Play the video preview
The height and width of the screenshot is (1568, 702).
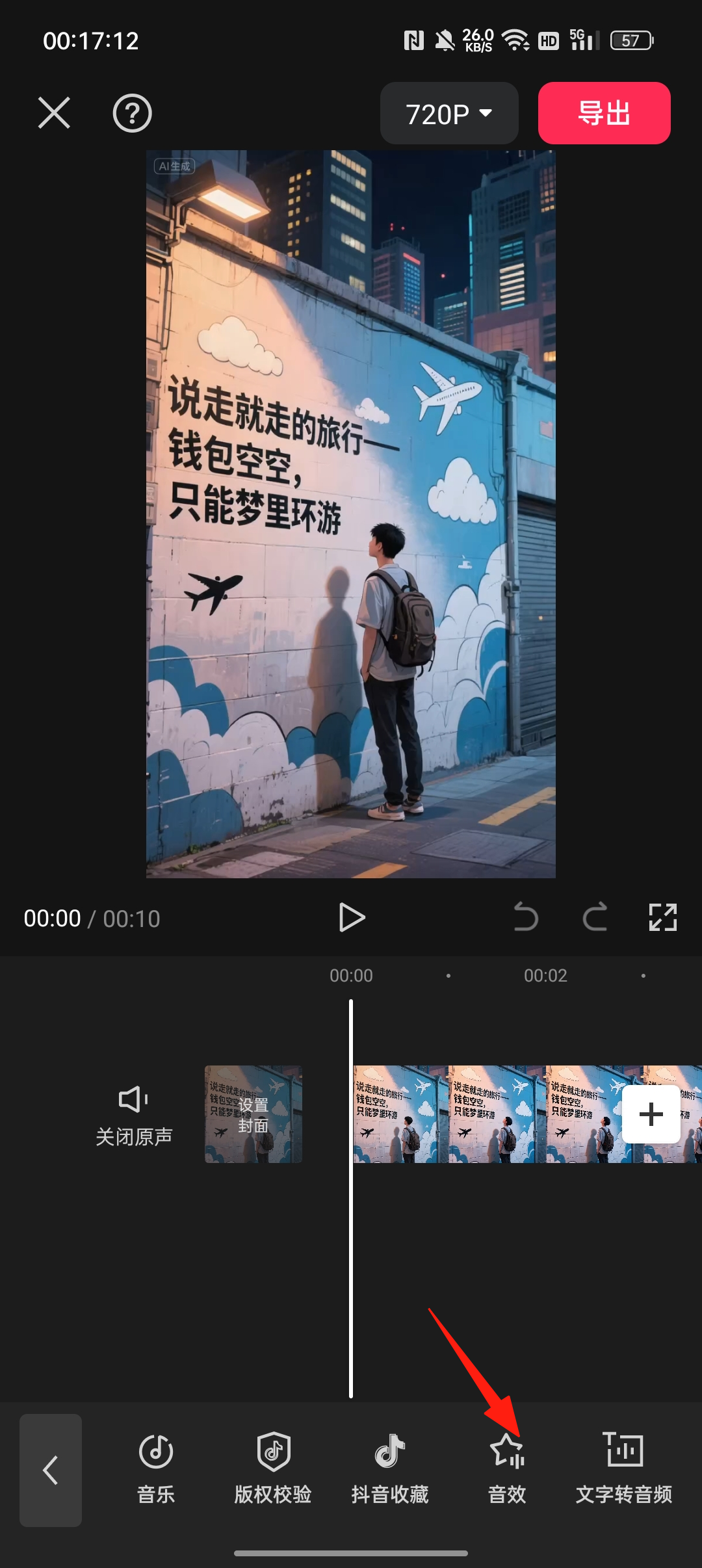point(352,917)
